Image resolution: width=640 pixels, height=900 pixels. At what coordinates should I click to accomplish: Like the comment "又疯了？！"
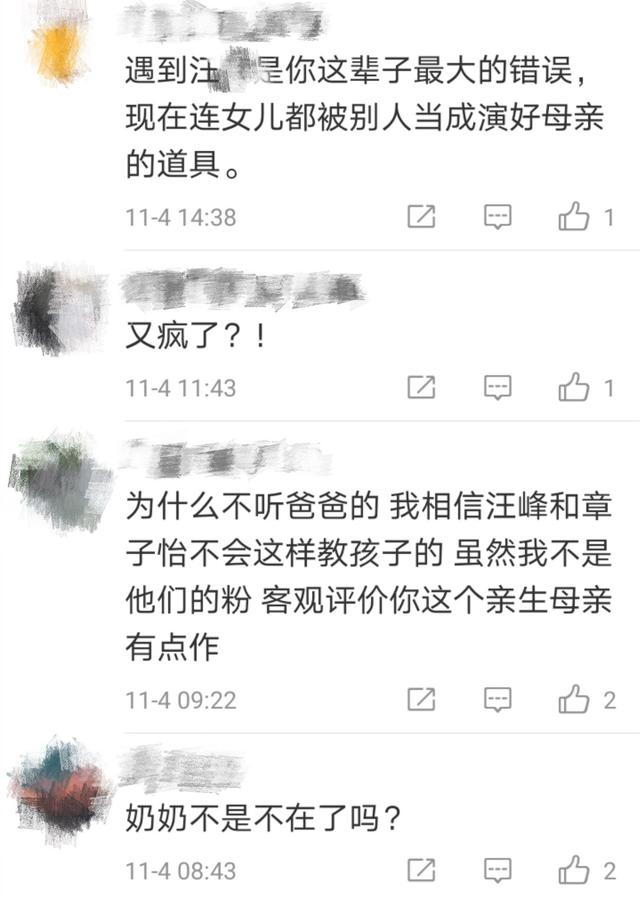click(574, 387)
